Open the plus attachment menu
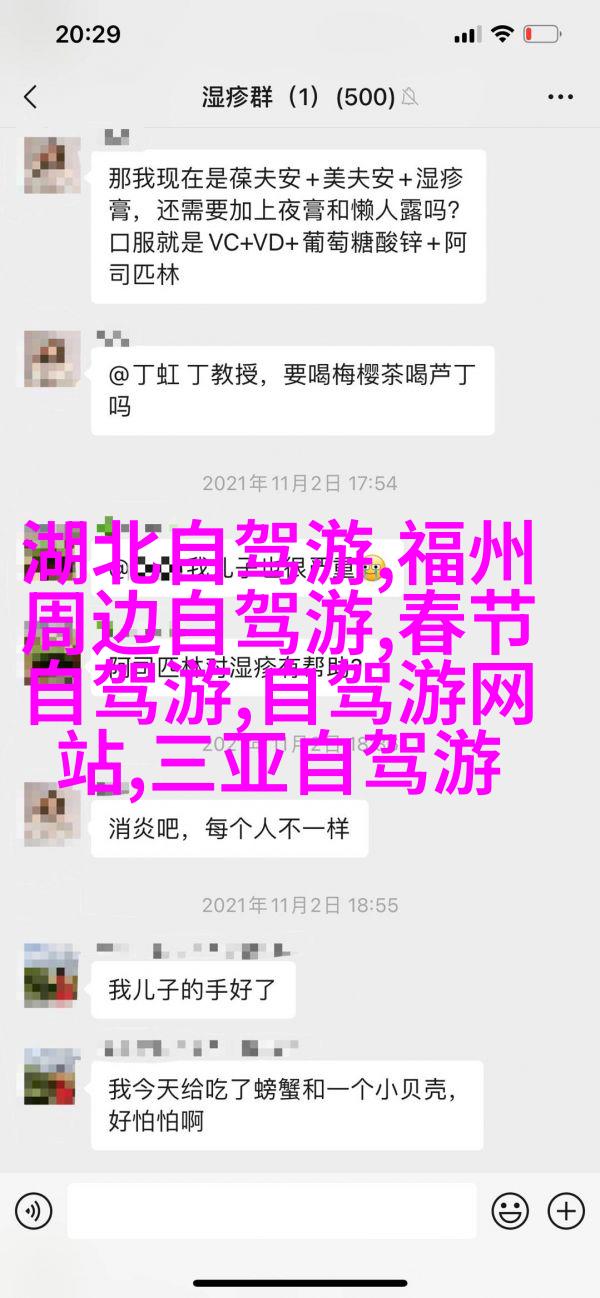The image size is (600, 1298). point(566,1211)
